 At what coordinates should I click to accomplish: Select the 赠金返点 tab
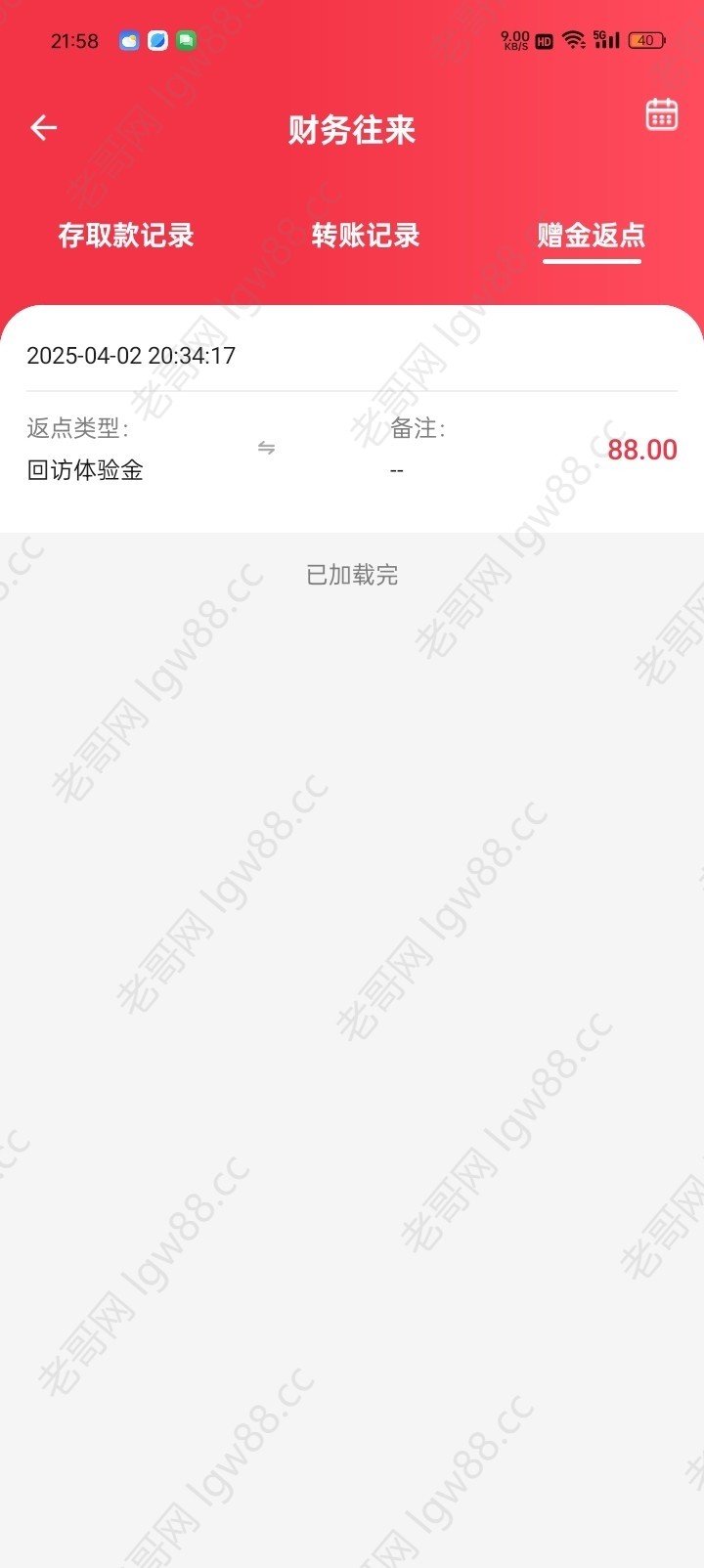coord(592,236)
